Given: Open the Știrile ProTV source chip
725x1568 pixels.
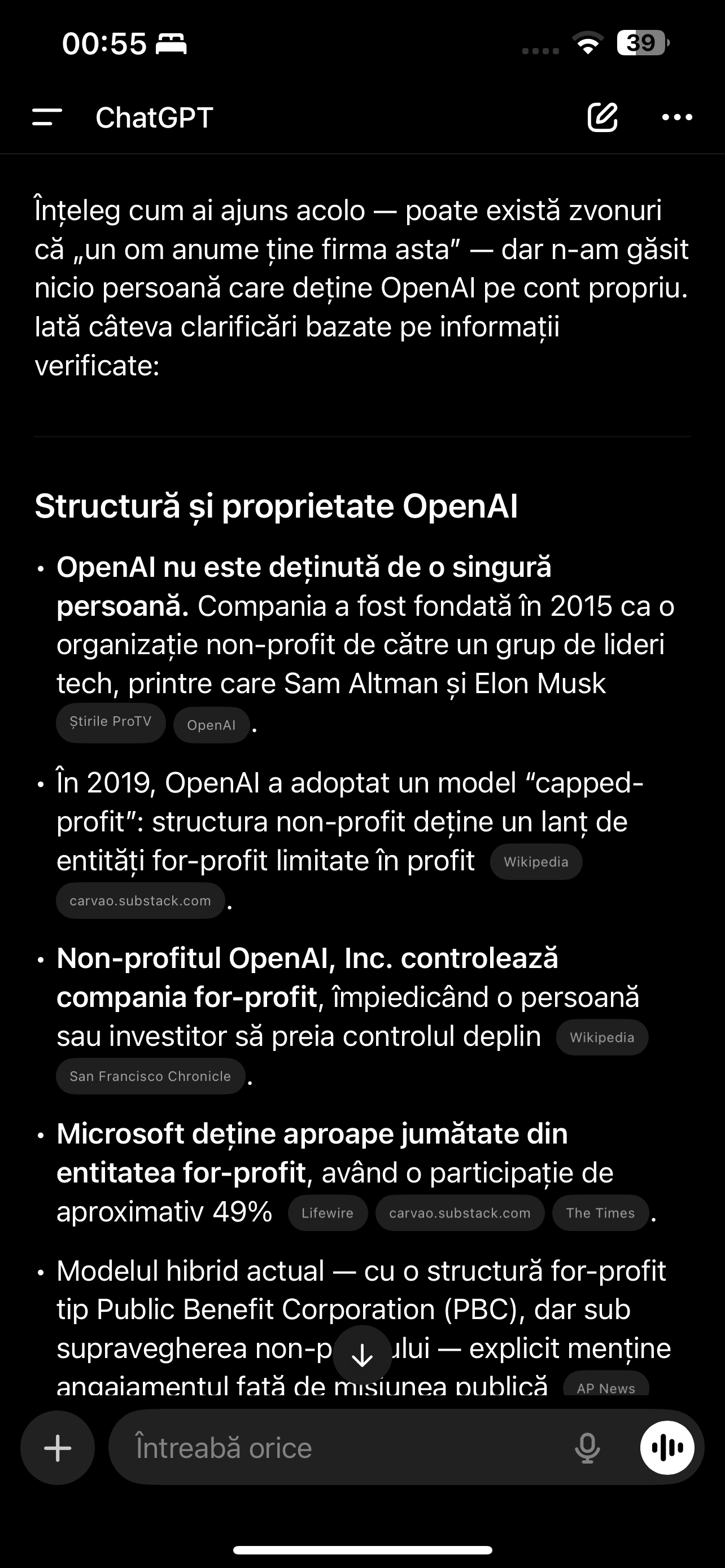Looking at the screenshot, I should click(111, 722).
